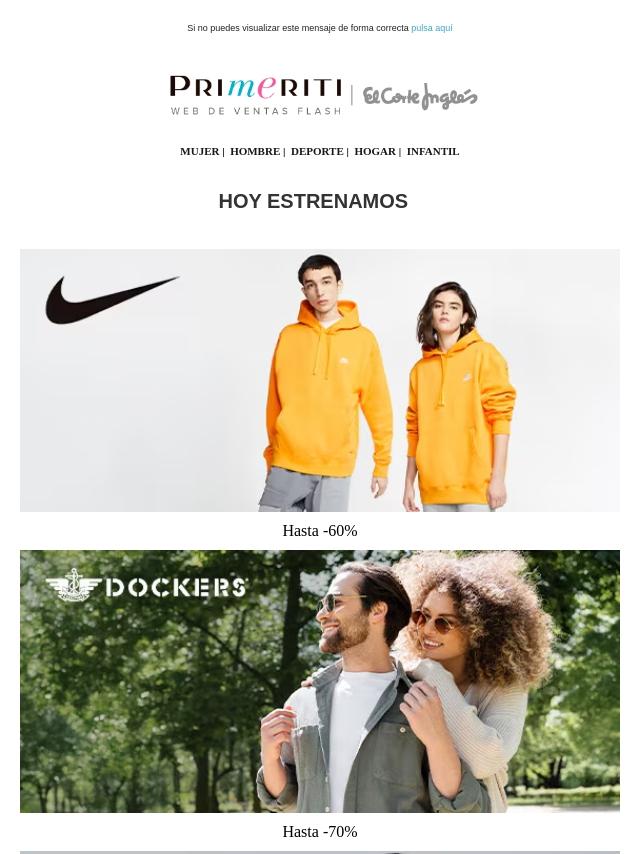Viewport: 640px width, 854px height.
Task: Go to the HOMBRE section
Action: click(x=255, y=151)
